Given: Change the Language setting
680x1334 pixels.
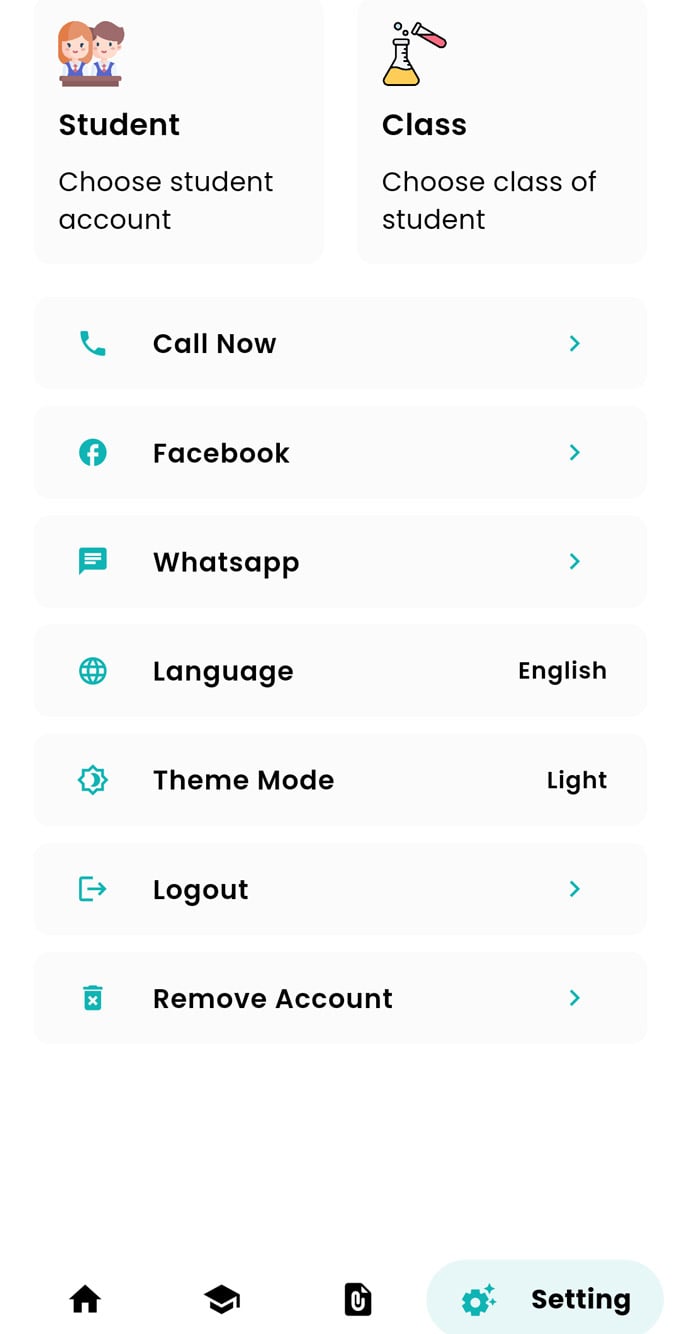Looking at the screenshot, I should click(x=340, y=671).
